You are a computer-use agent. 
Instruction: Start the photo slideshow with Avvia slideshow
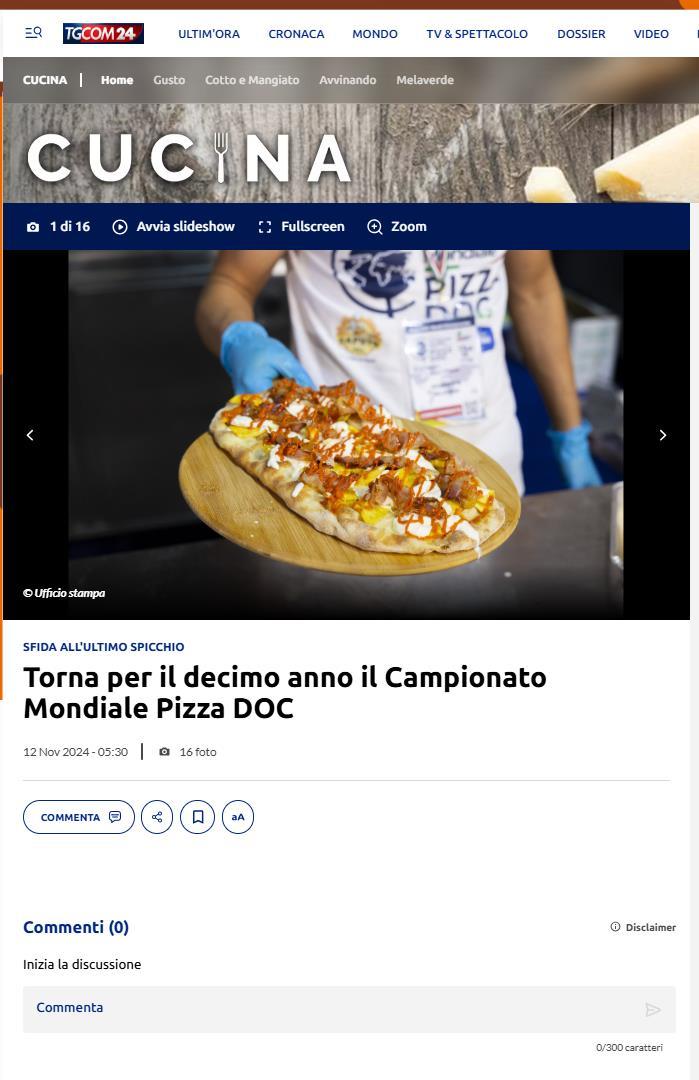click(174, 227)
